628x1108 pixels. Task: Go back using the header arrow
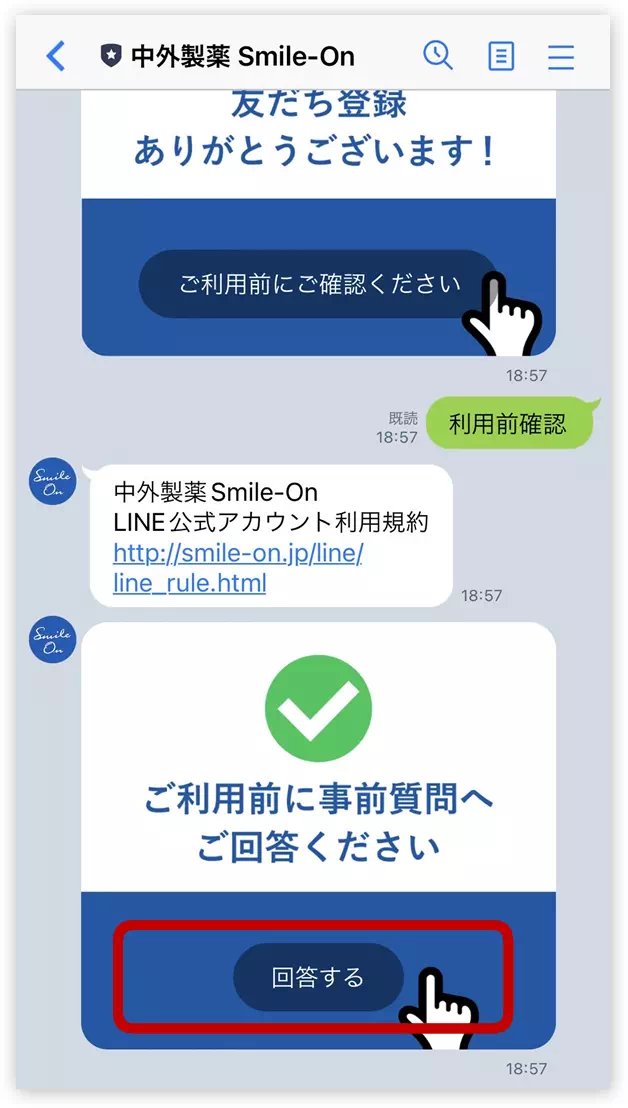point(56,56)
